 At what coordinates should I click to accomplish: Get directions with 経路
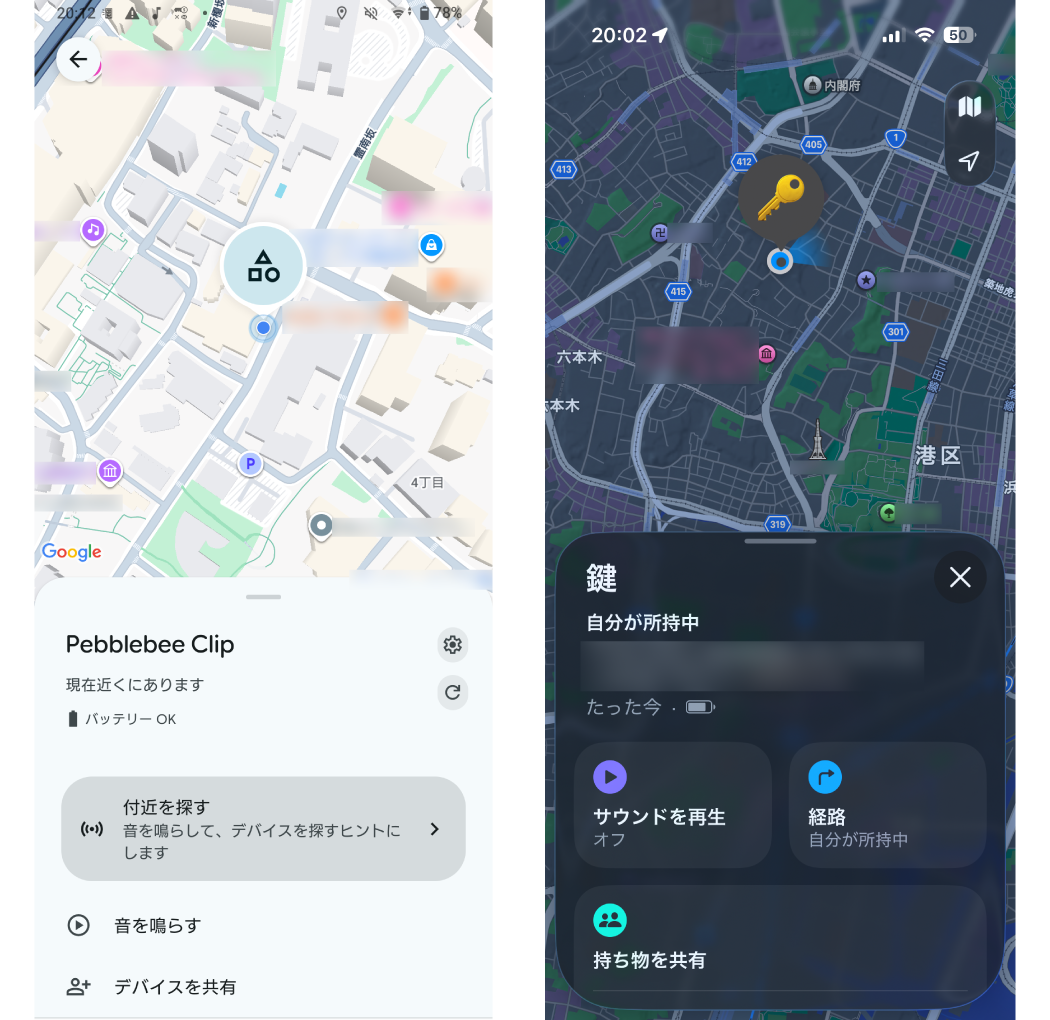887,805
